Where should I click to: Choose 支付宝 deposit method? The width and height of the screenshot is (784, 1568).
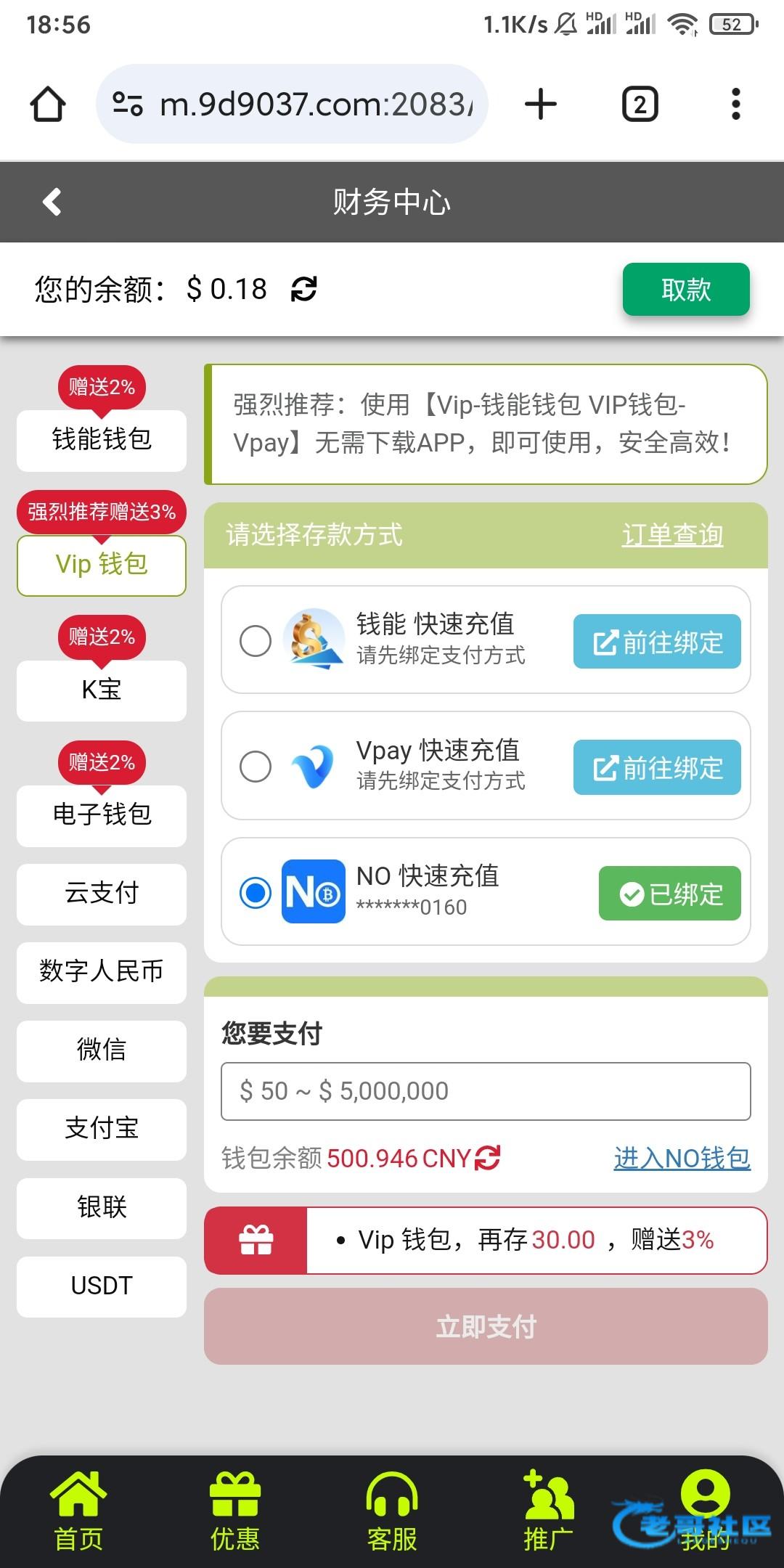pos(102,1129)
